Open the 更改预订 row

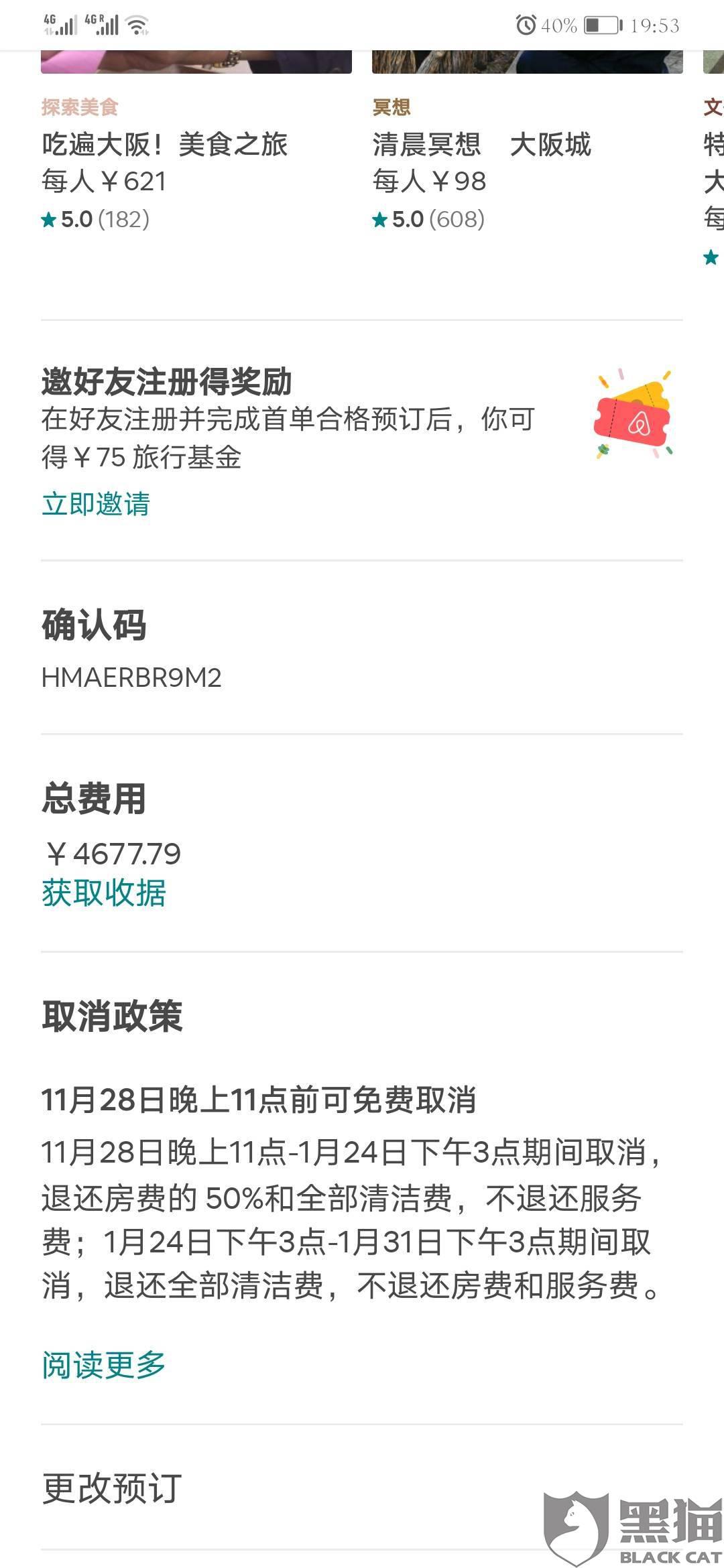point(362,1488)
